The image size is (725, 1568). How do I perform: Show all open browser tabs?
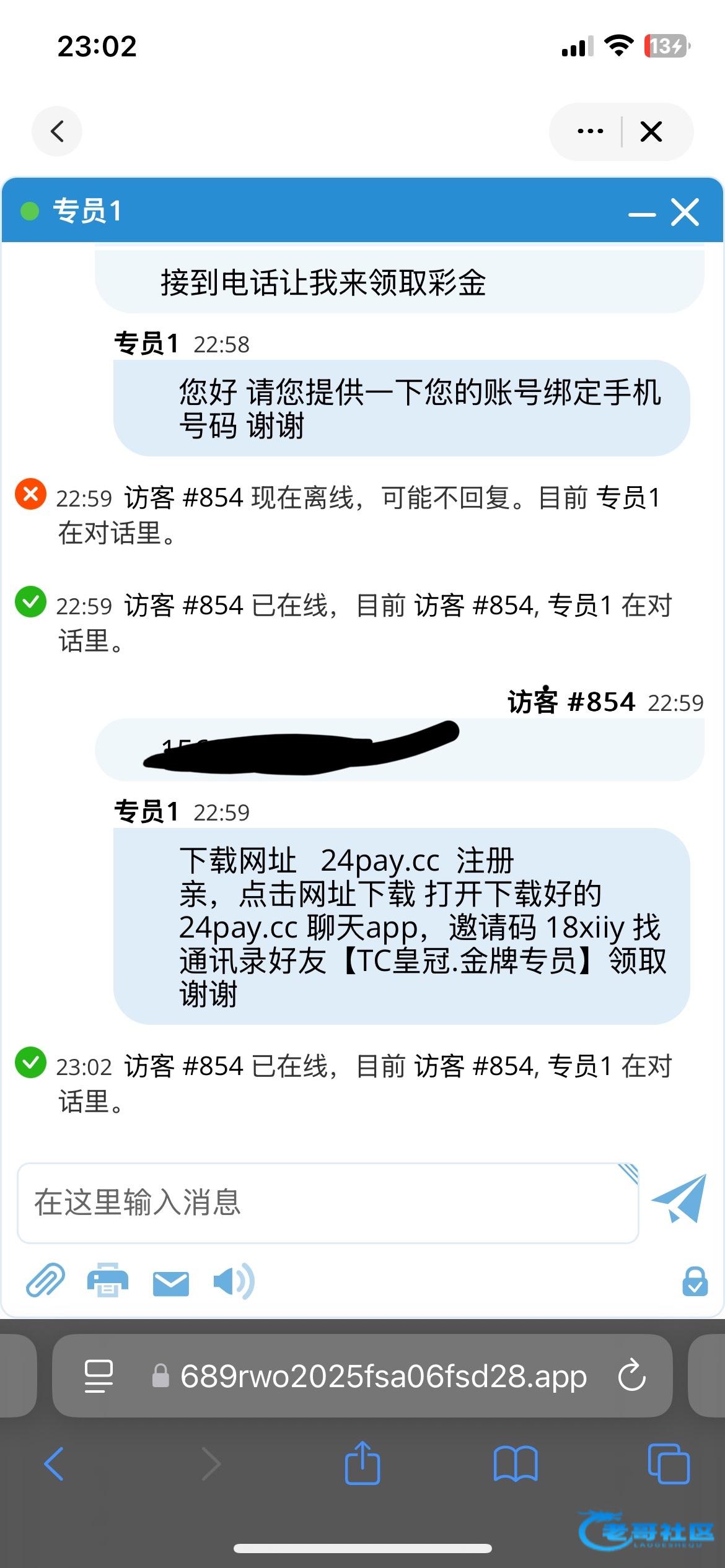coord(668,1464)
